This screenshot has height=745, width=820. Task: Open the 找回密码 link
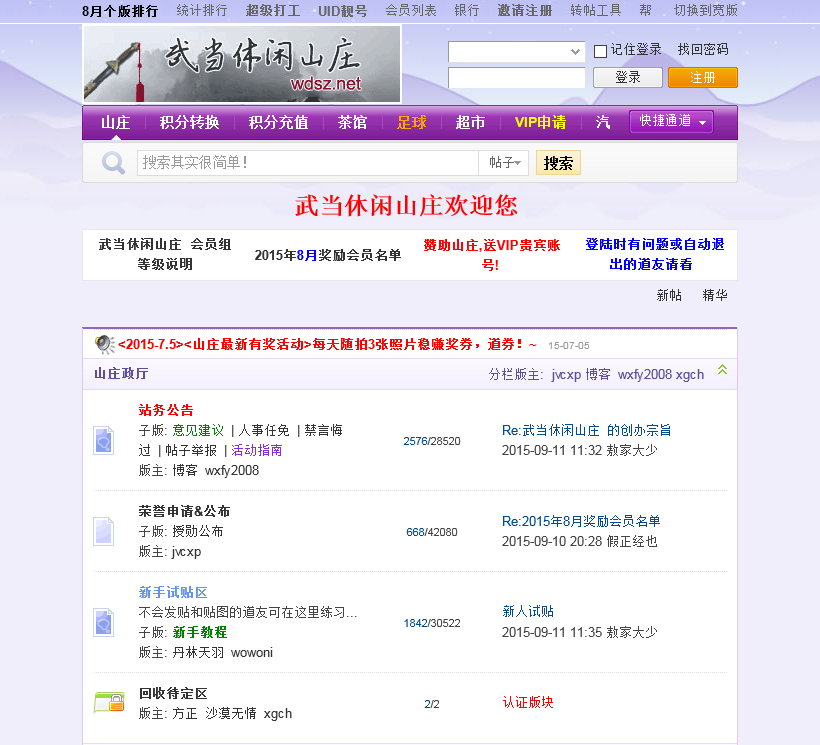click(x=702, y=50)
